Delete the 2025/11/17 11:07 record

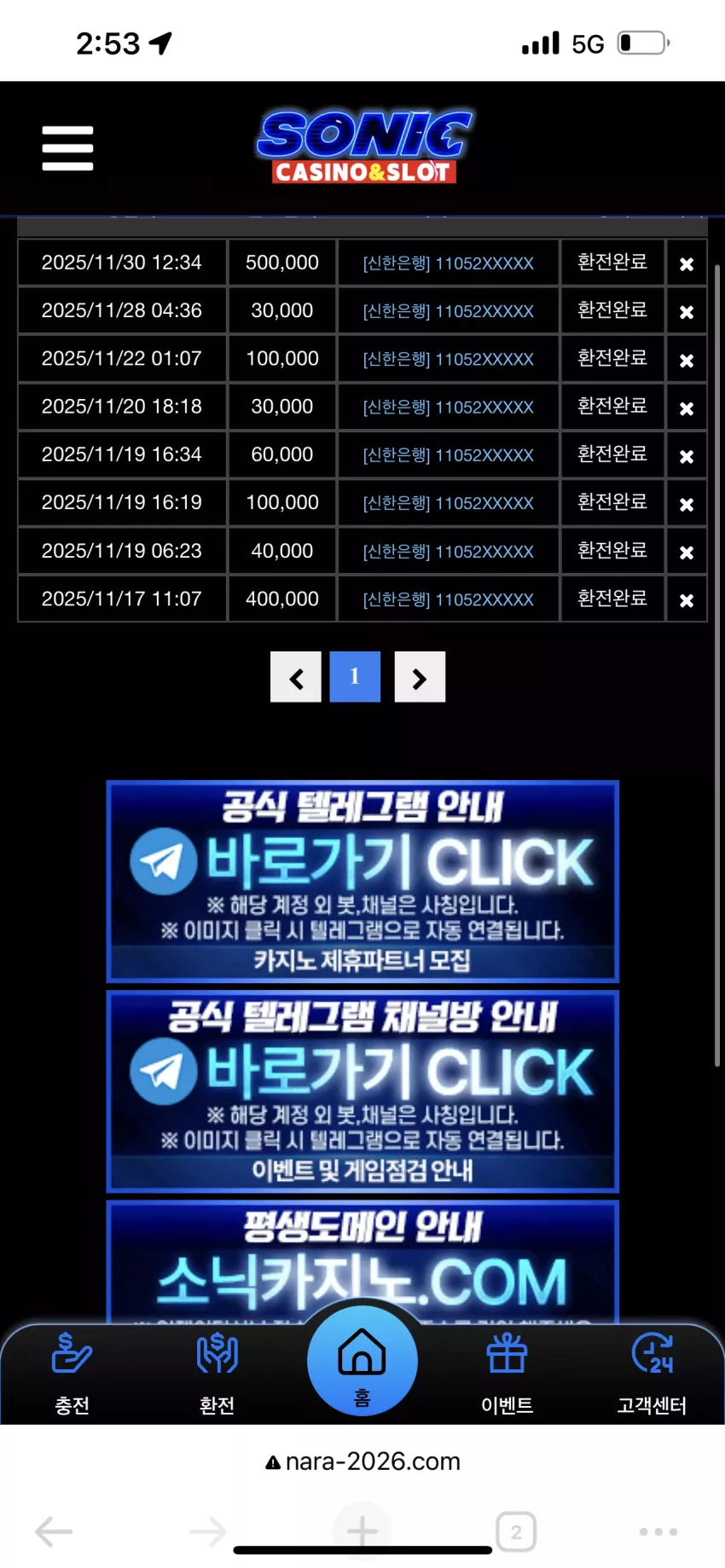point(687,600)
